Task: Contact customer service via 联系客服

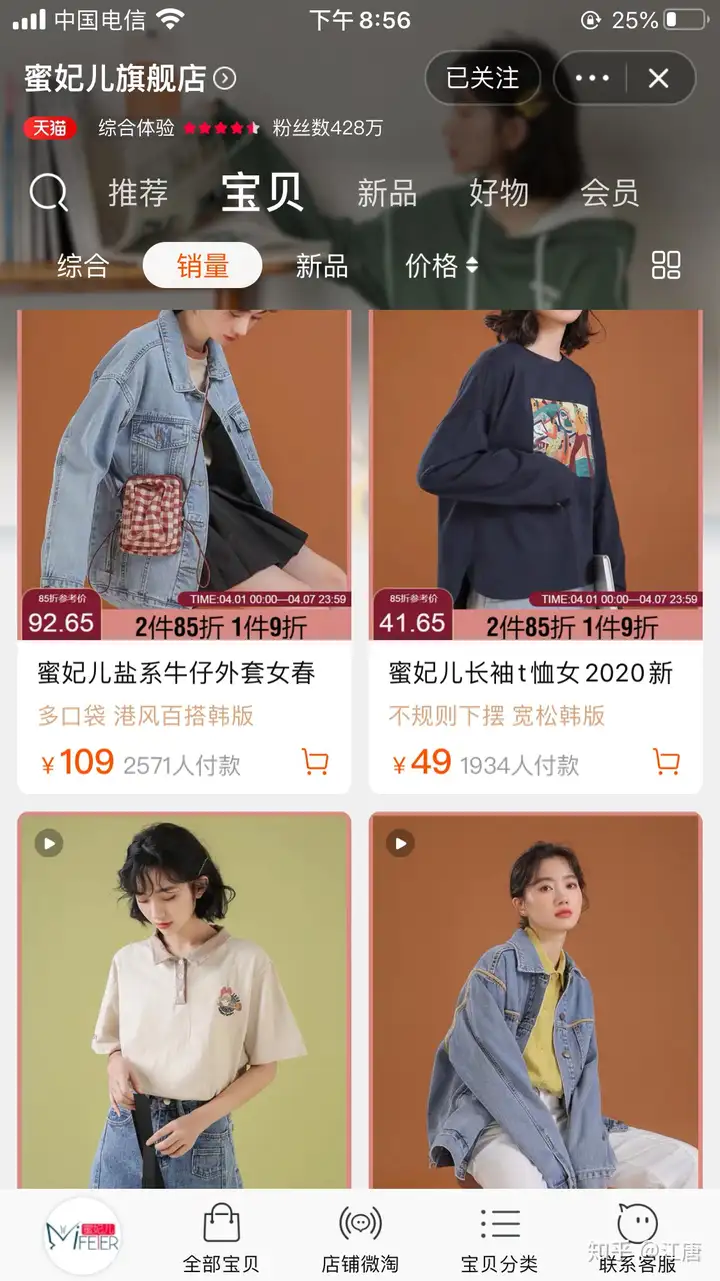Action: [x=637, y=1237]
